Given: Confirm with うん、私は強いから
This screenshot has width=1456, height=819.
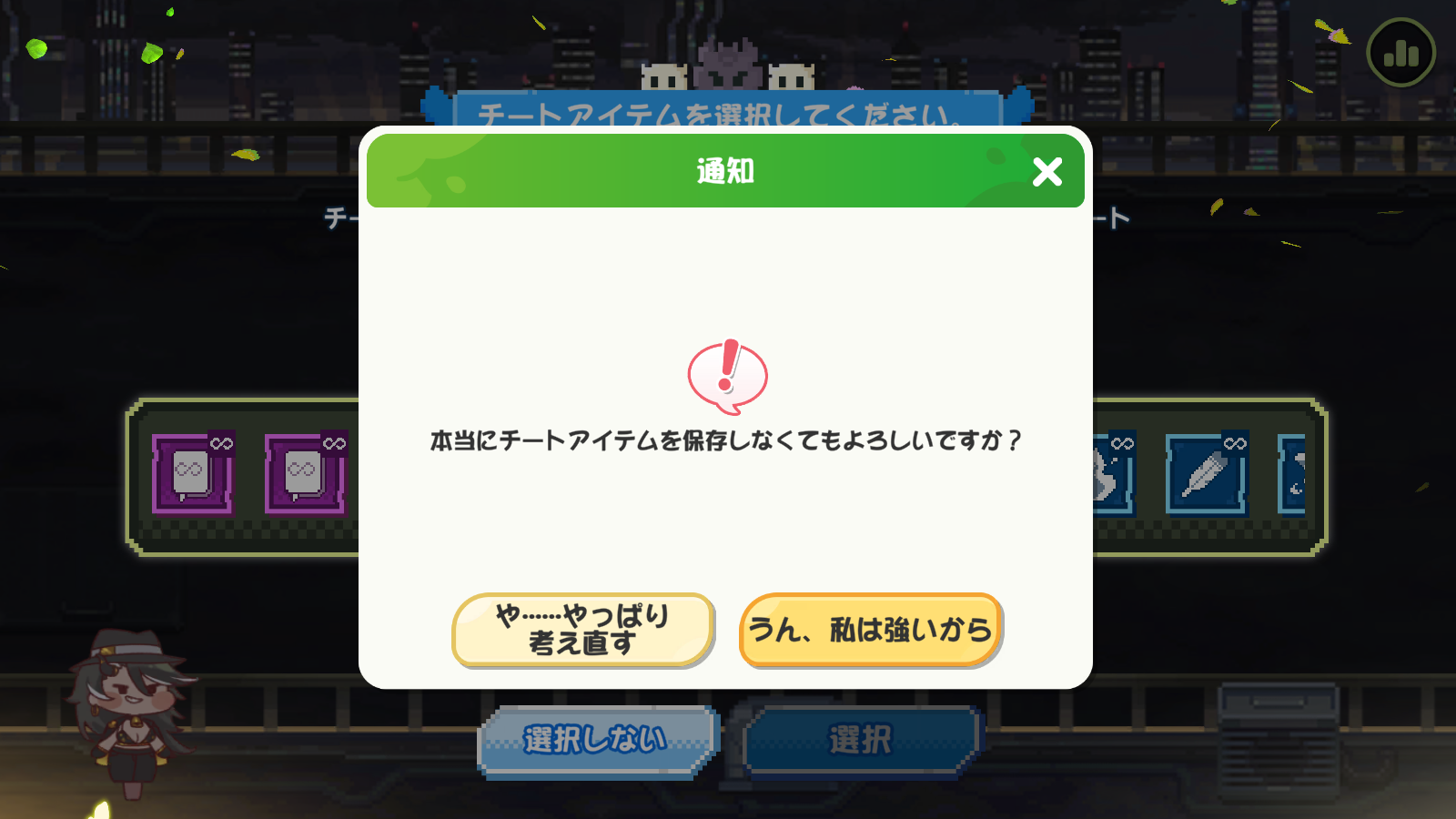Looking at the screenshot, I should pyautogui.click(x=870, y=630).
